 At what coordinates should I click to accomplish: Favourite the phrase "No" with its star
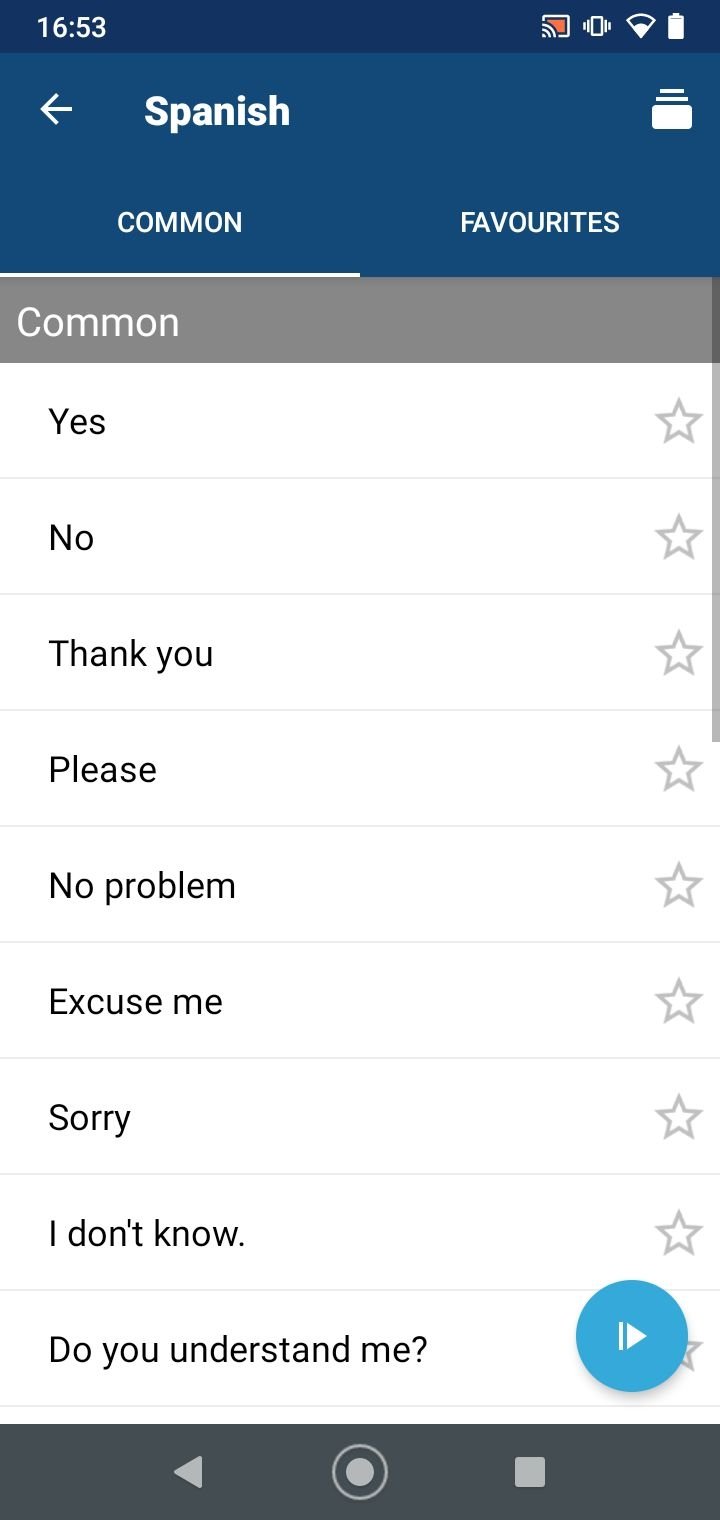tap(679, 537)
